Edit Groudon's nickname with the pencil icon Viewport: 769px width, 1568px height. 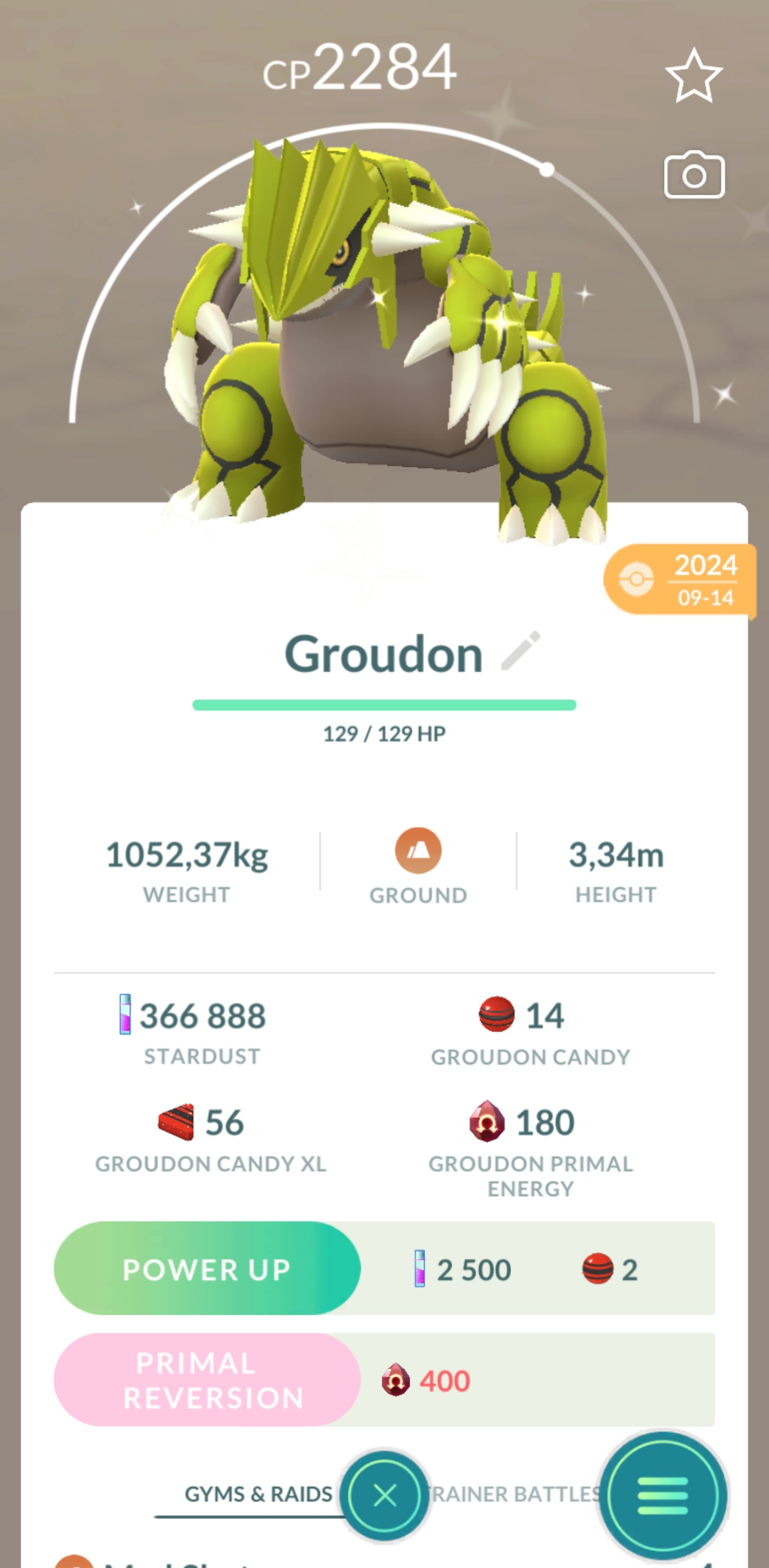[x=521, y=651]
